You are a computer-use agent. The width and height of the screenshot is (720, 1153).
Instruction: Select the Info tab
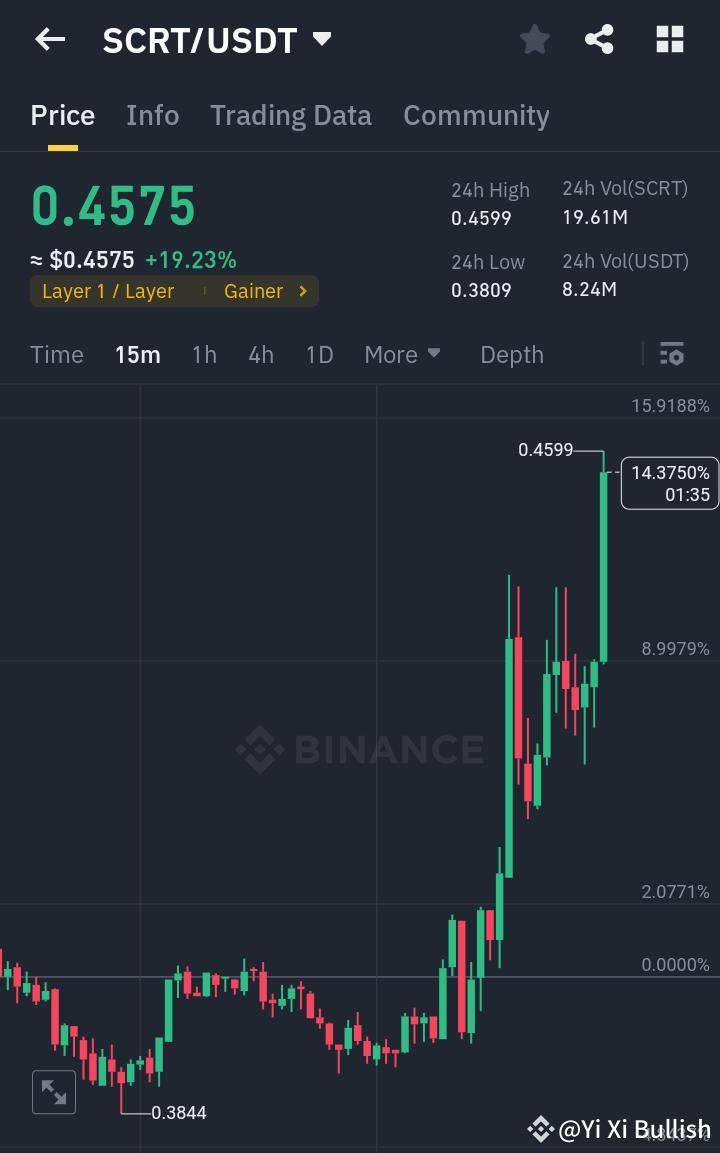tap(152, 115)
